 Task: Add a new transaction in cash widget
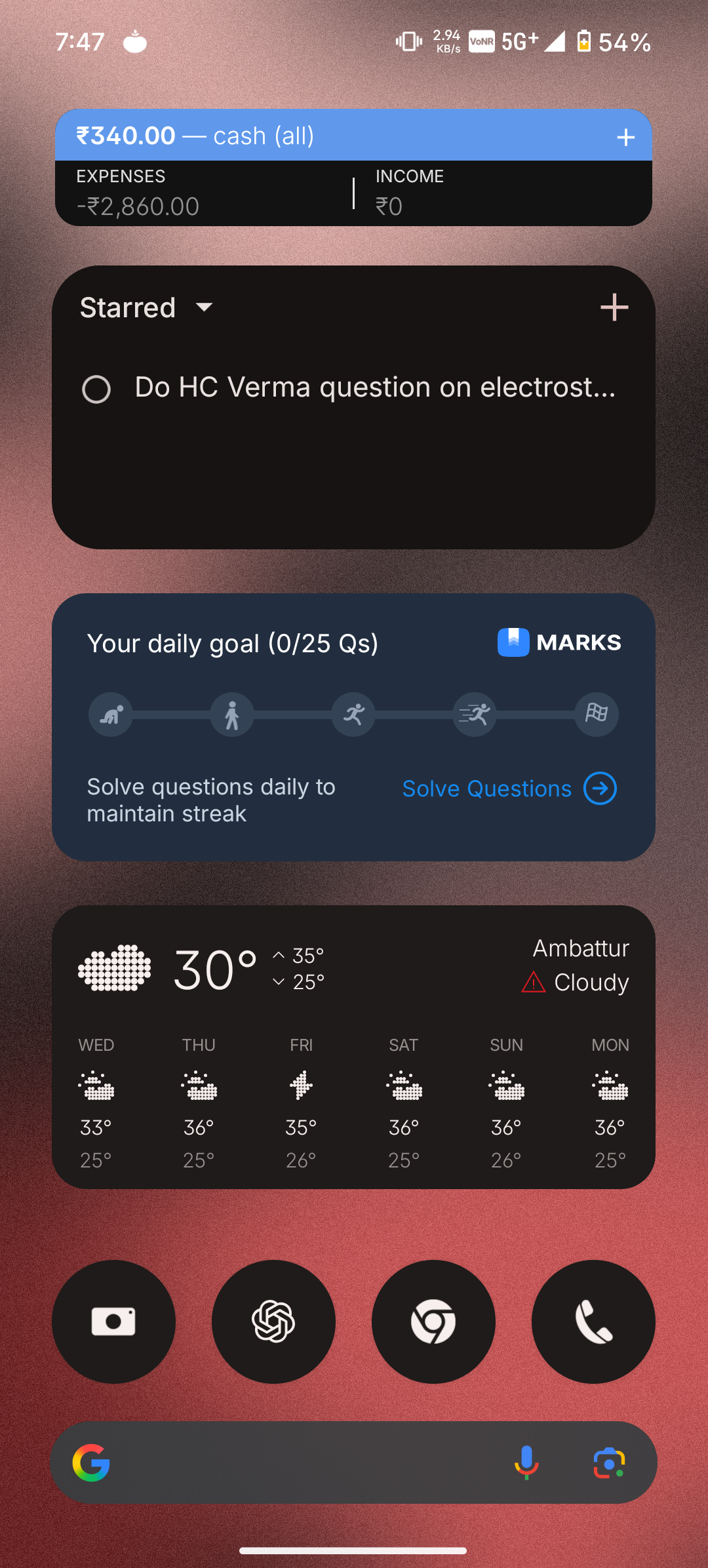[x=625, y=136]
